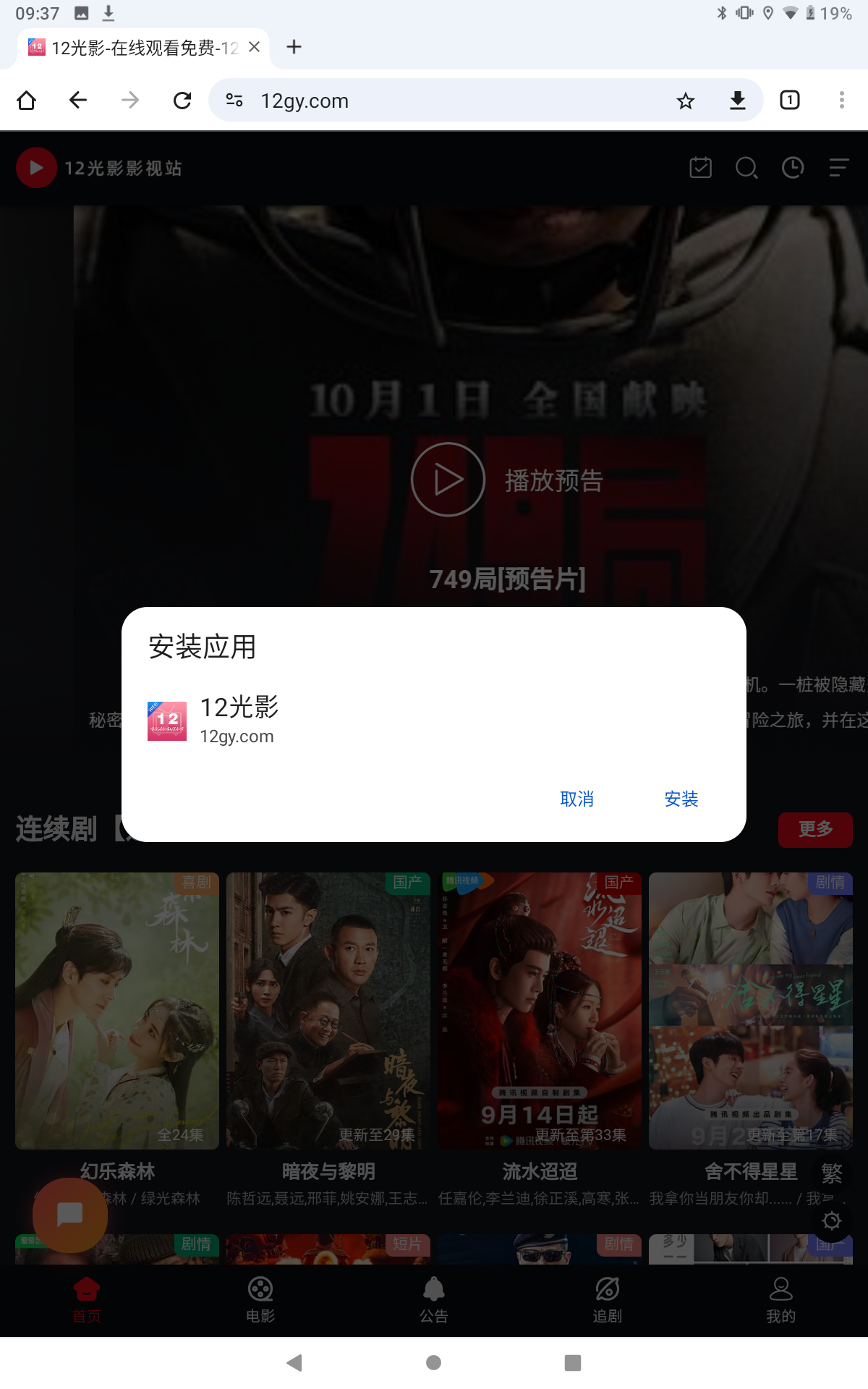Image resolution: width=868 pixels, height=1389 pixels.
Task: Bookmark this page with the star
Action: click(685, 101)
